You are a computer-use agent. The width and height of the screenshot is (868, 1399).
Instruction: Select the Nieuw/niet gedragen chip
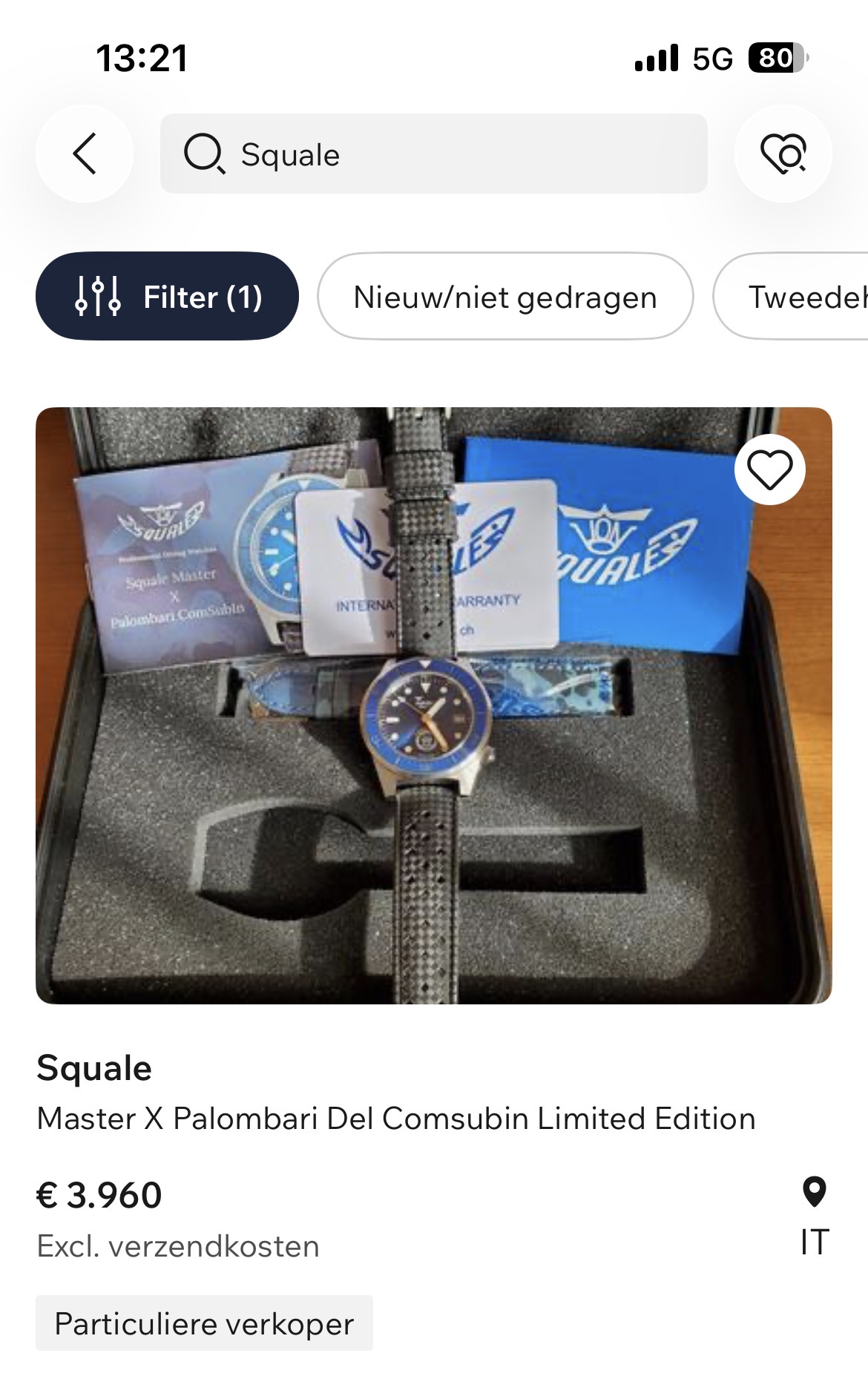pos(505,297)
